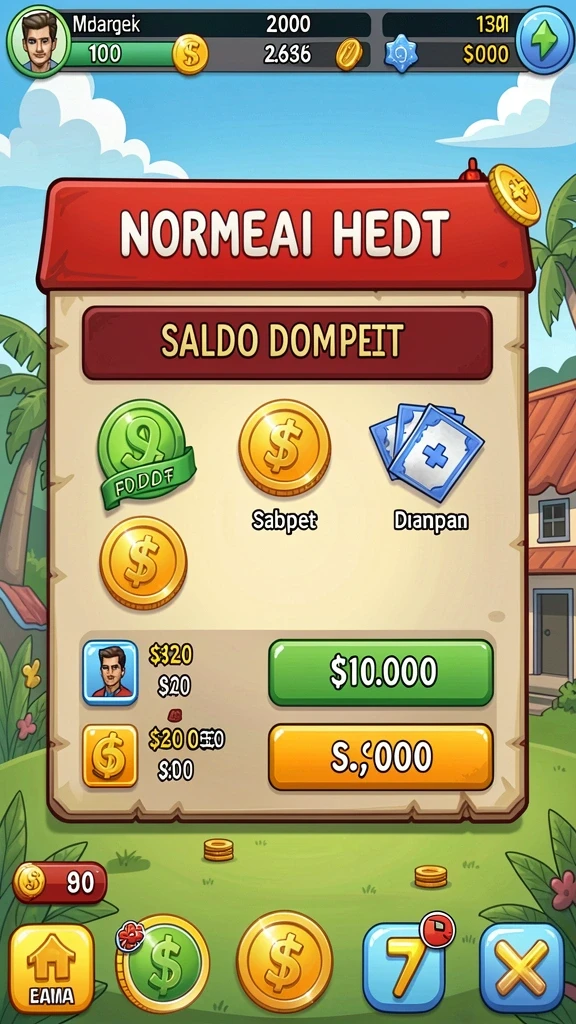Close using the blue X button
Screen dimensions: 576x1024
coord(521,968)
